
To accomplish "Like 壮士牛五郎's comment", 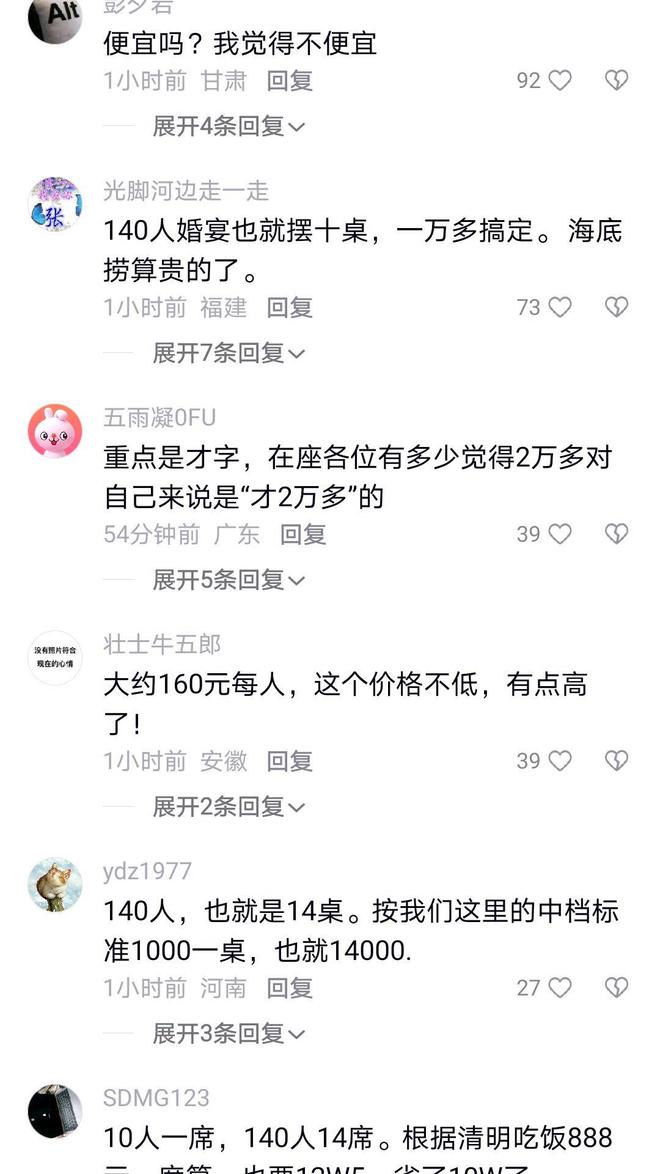I will (560, 761).
